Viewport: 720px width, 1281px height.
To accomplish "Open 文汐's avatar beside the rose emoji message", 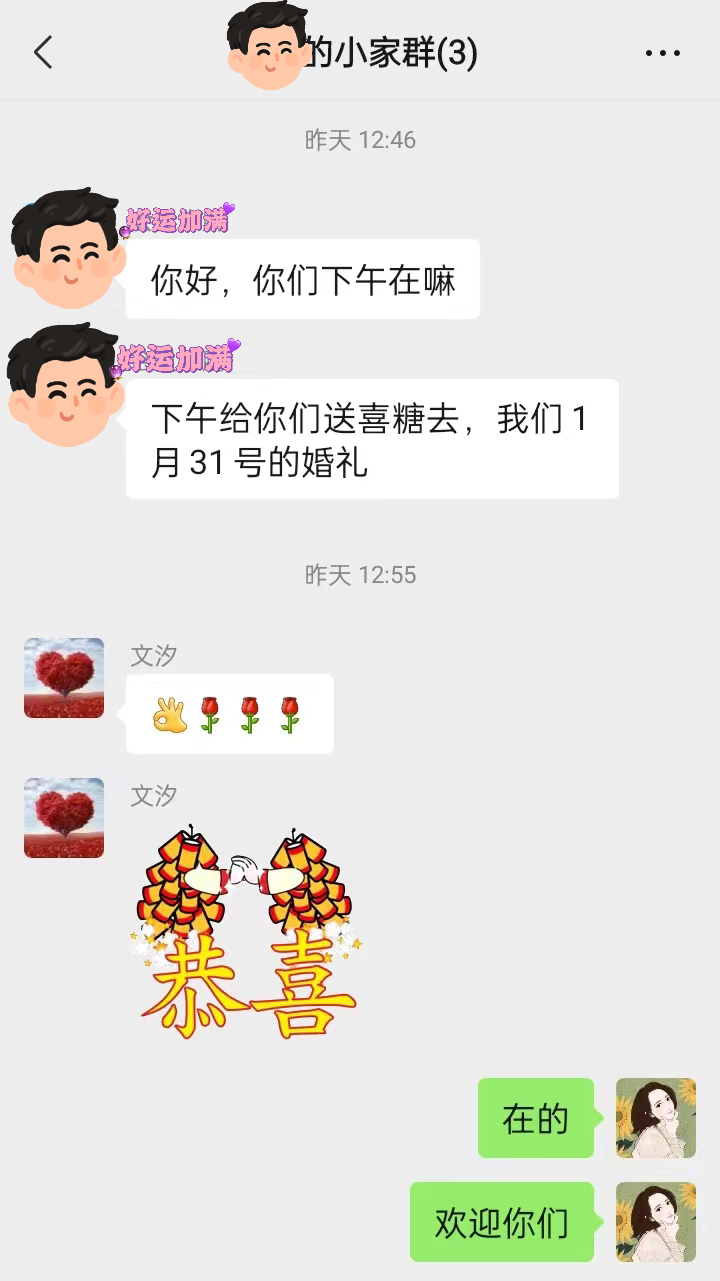I will point(64,678).
